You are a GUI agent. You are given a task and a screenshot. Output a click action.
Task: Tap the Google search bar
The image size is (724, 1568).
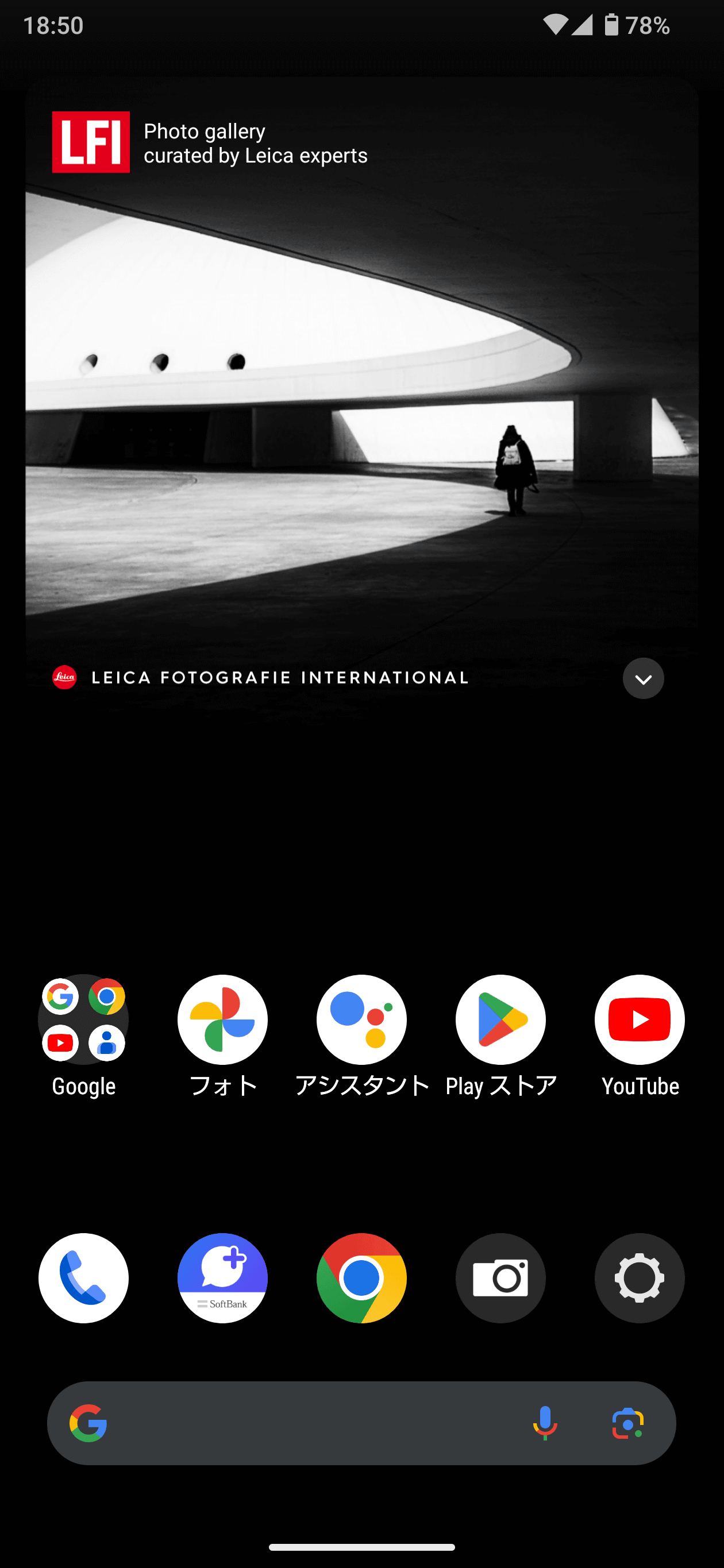coord(305,1423)
